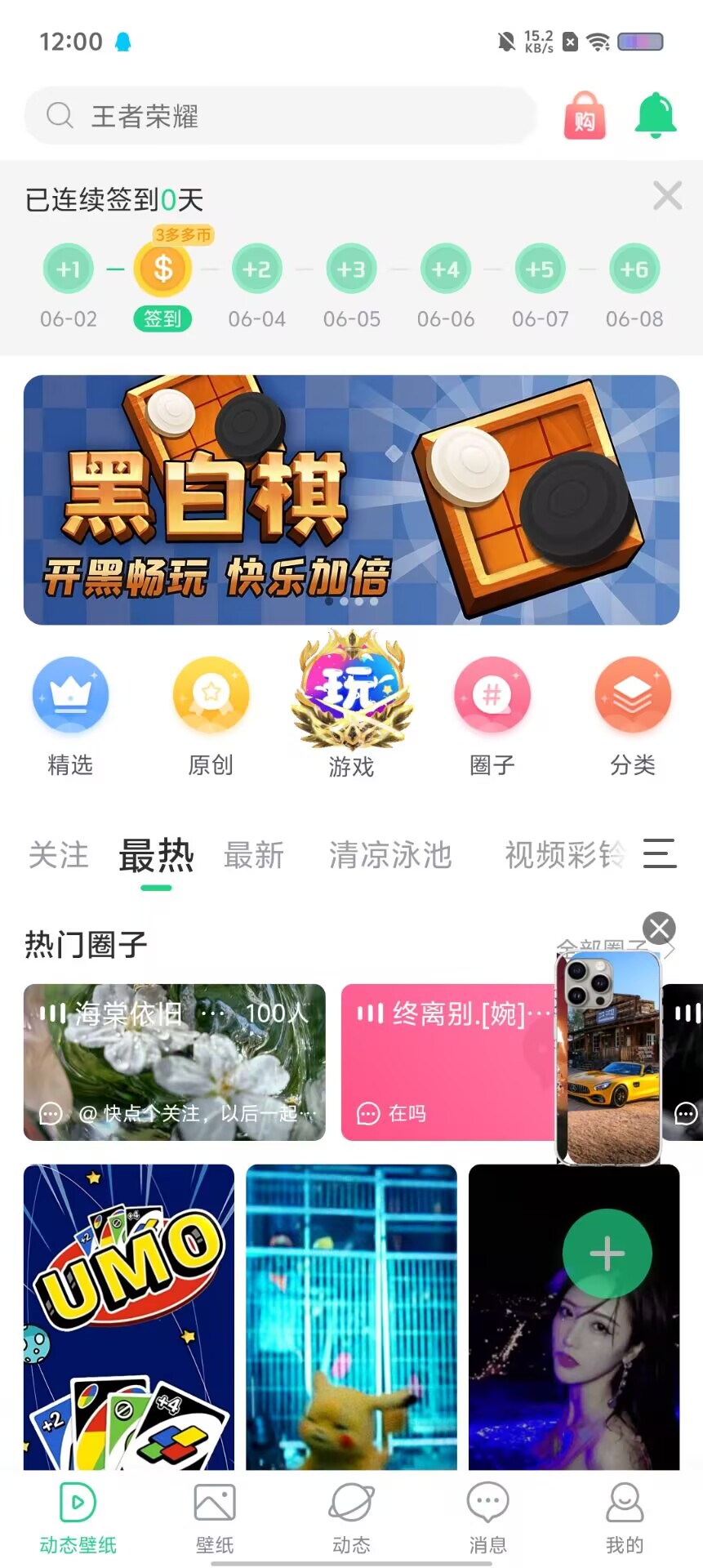Close the floating phone case ad
The height and width of the screenshot is (1568, 703).
point(659,929)
